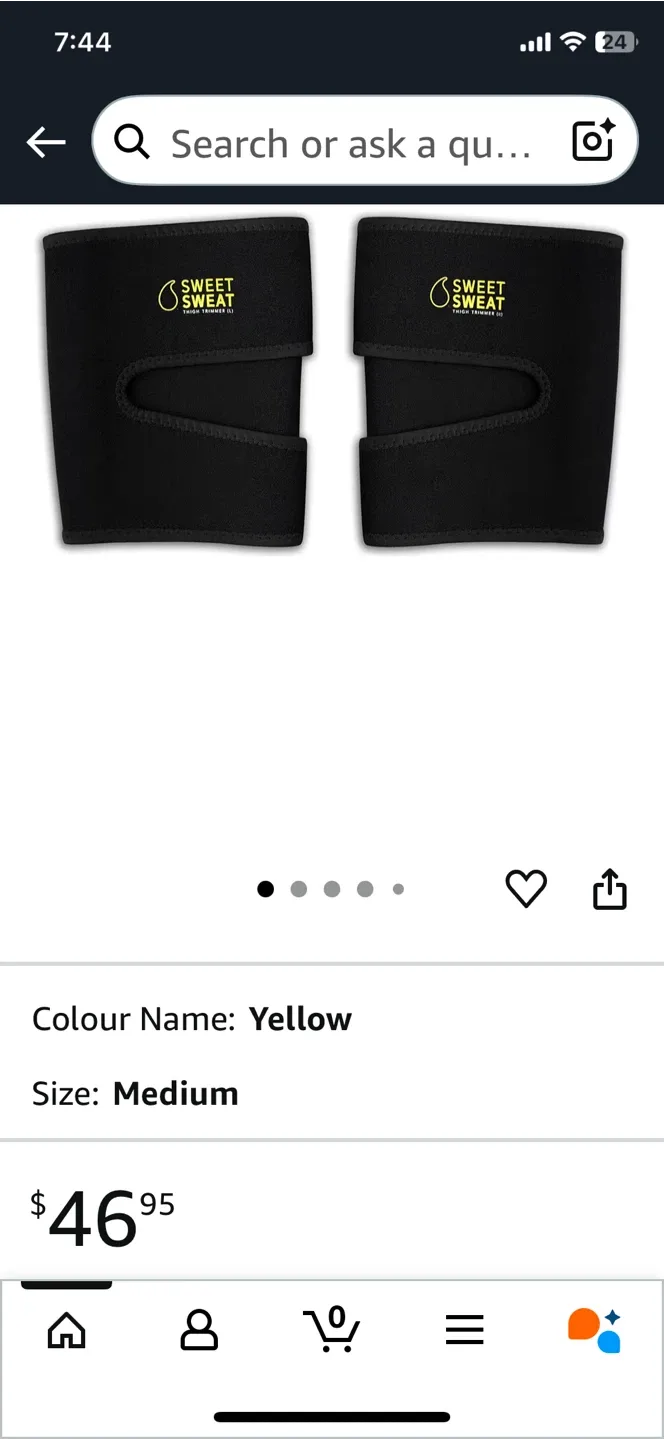Switch to the Home tab

(67, 1330)
